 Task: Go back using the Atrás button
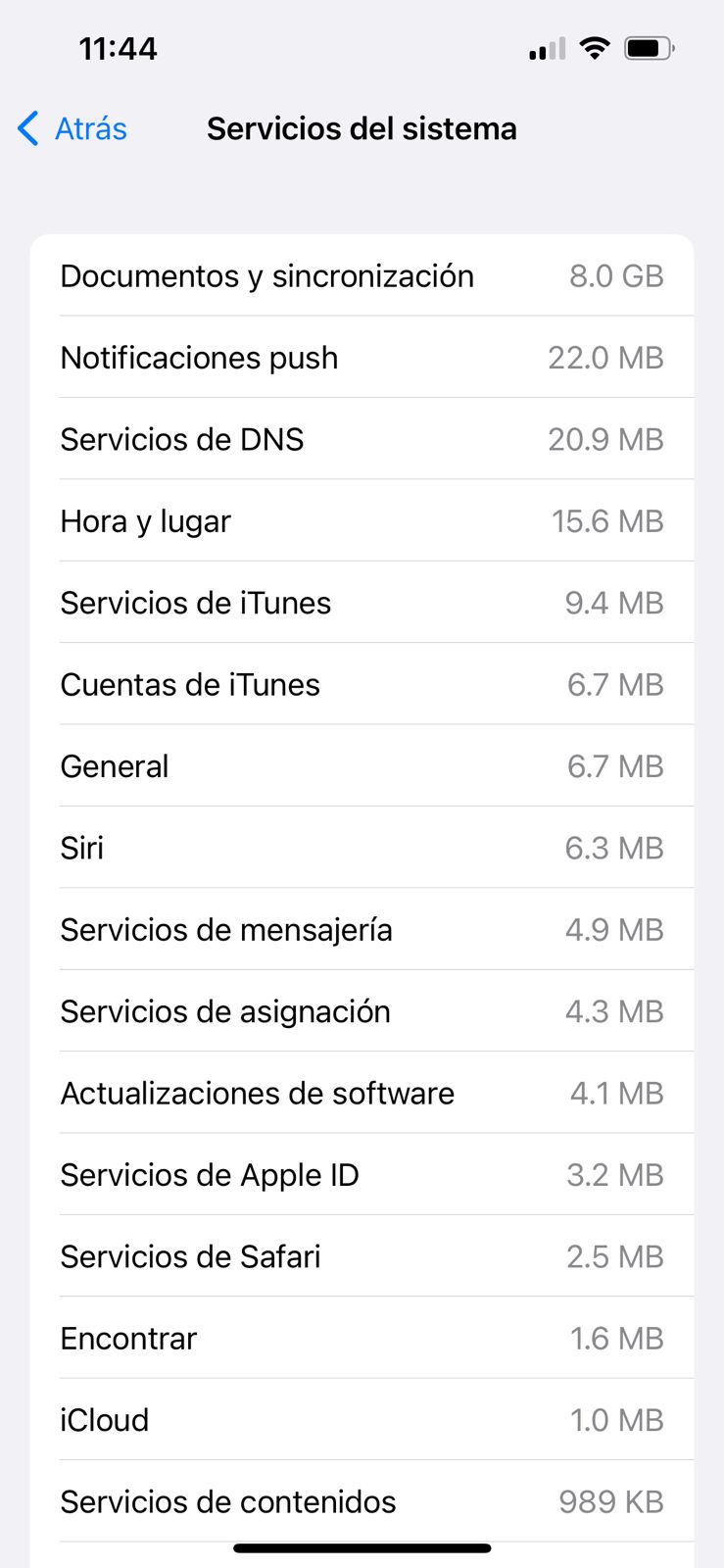click(73, 128)
